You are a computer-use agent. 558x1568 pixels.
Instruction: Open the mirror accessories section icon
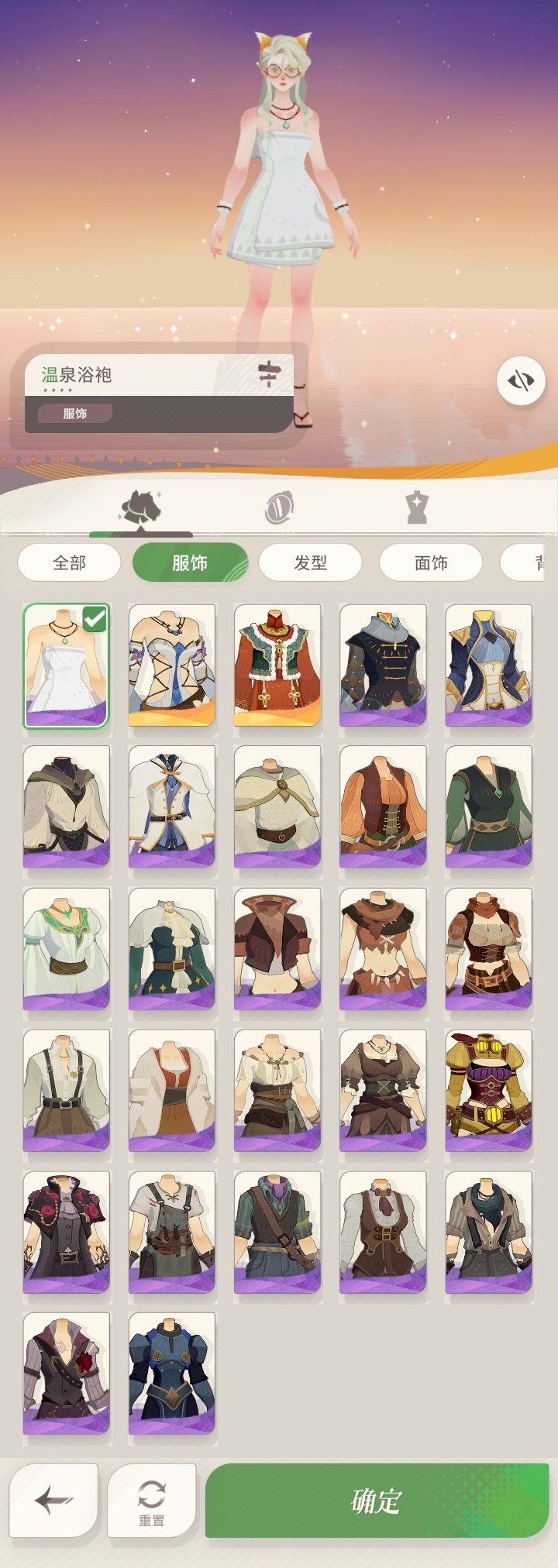pos(280,507)
